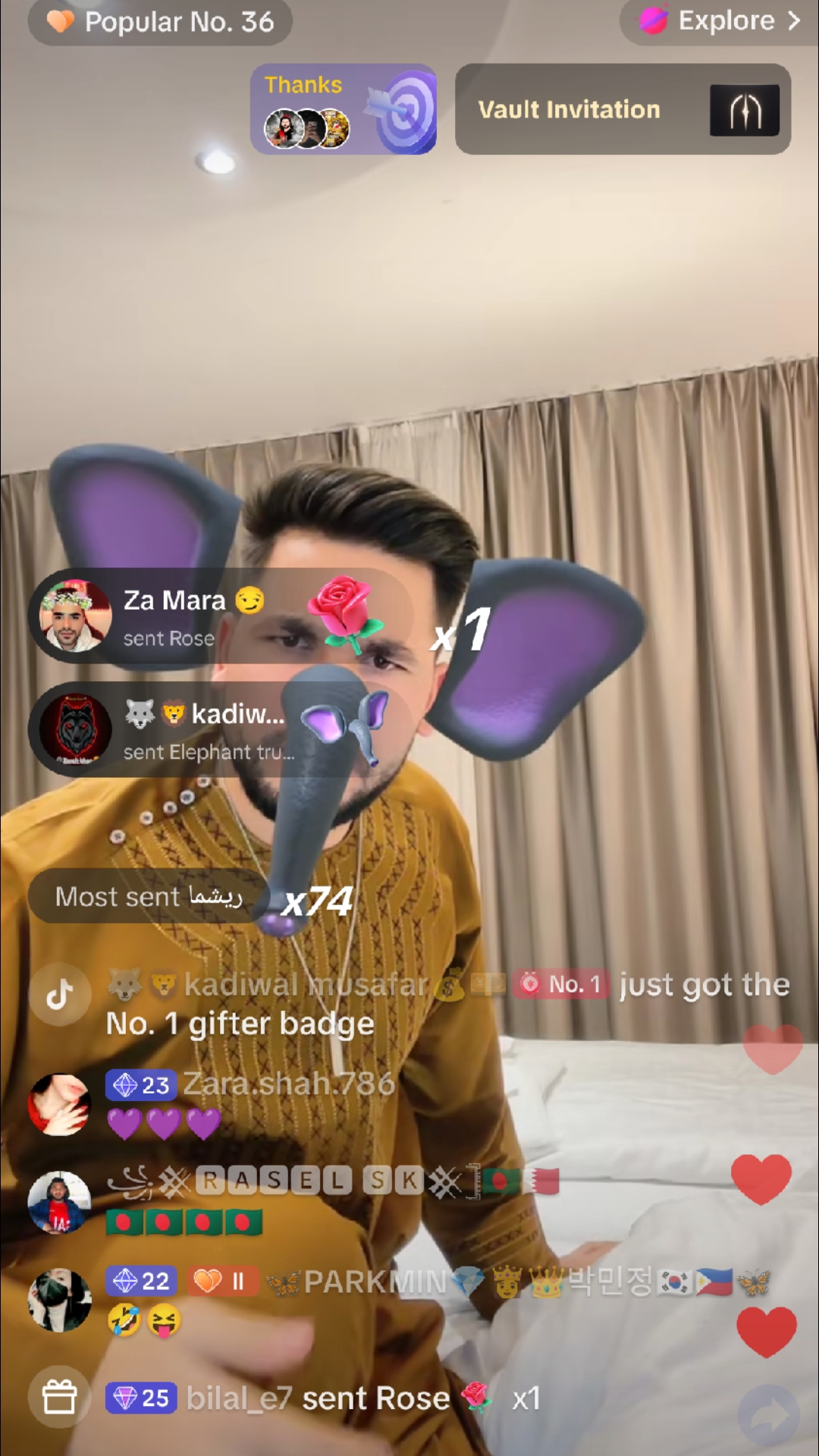Tap bilal_e7 username in Rose message

239,1398
